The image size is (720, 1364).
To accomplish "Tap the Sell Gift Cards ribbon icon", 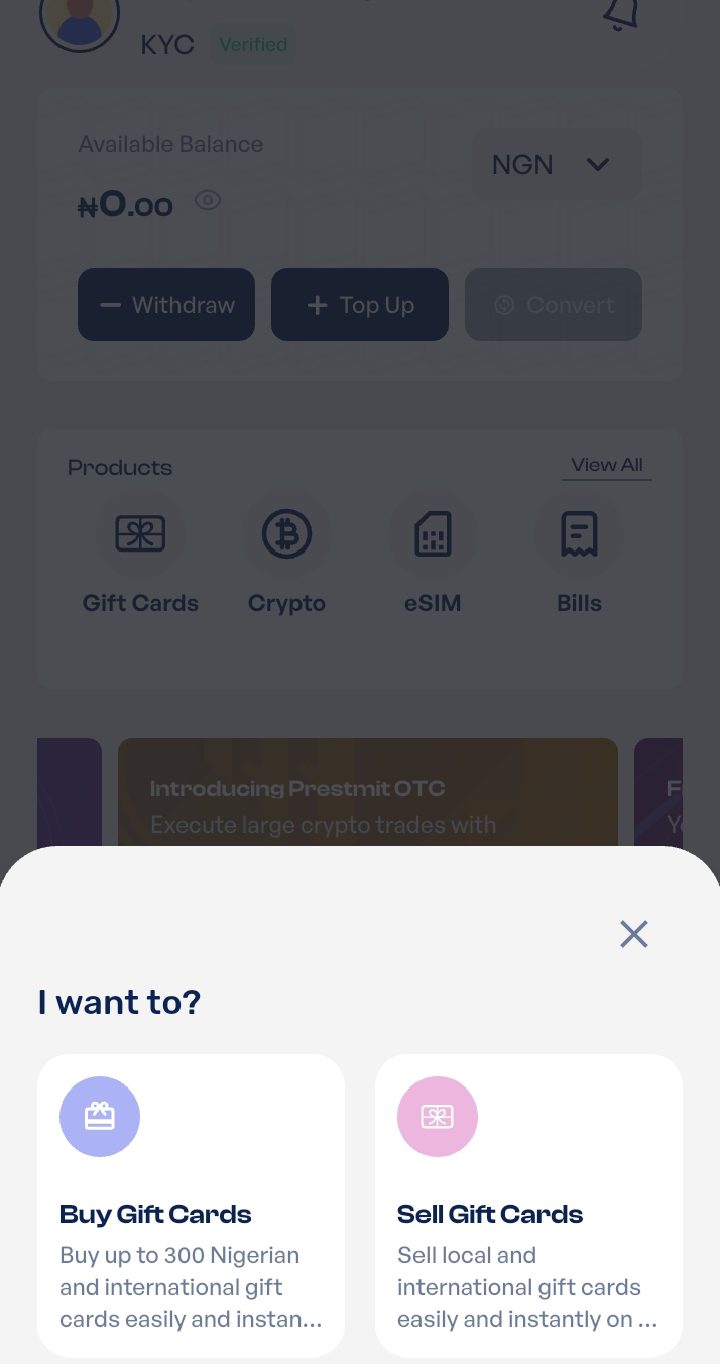I will [437, 1116].
